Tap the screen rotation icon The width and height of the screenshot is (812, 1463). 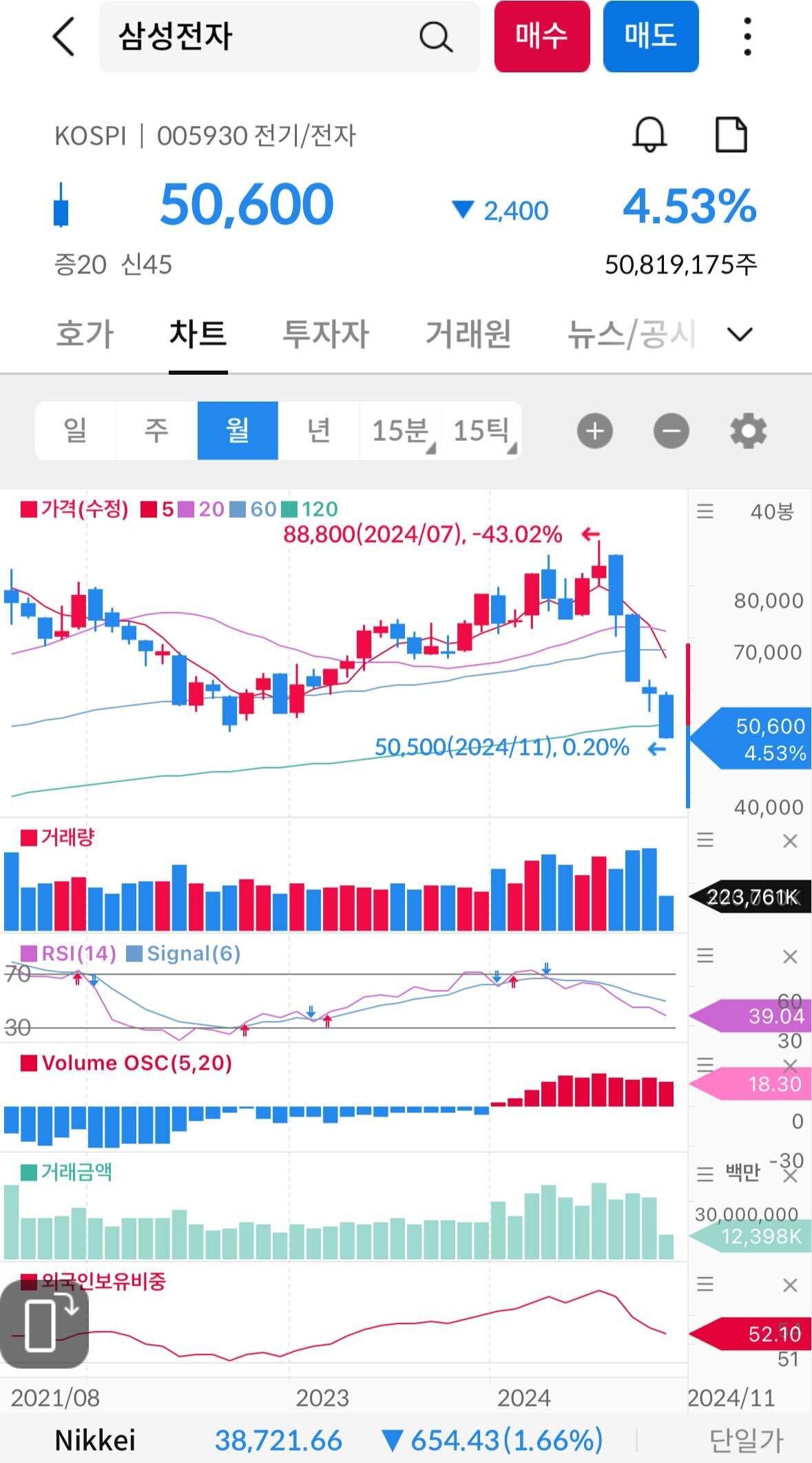coord(45,1324)
